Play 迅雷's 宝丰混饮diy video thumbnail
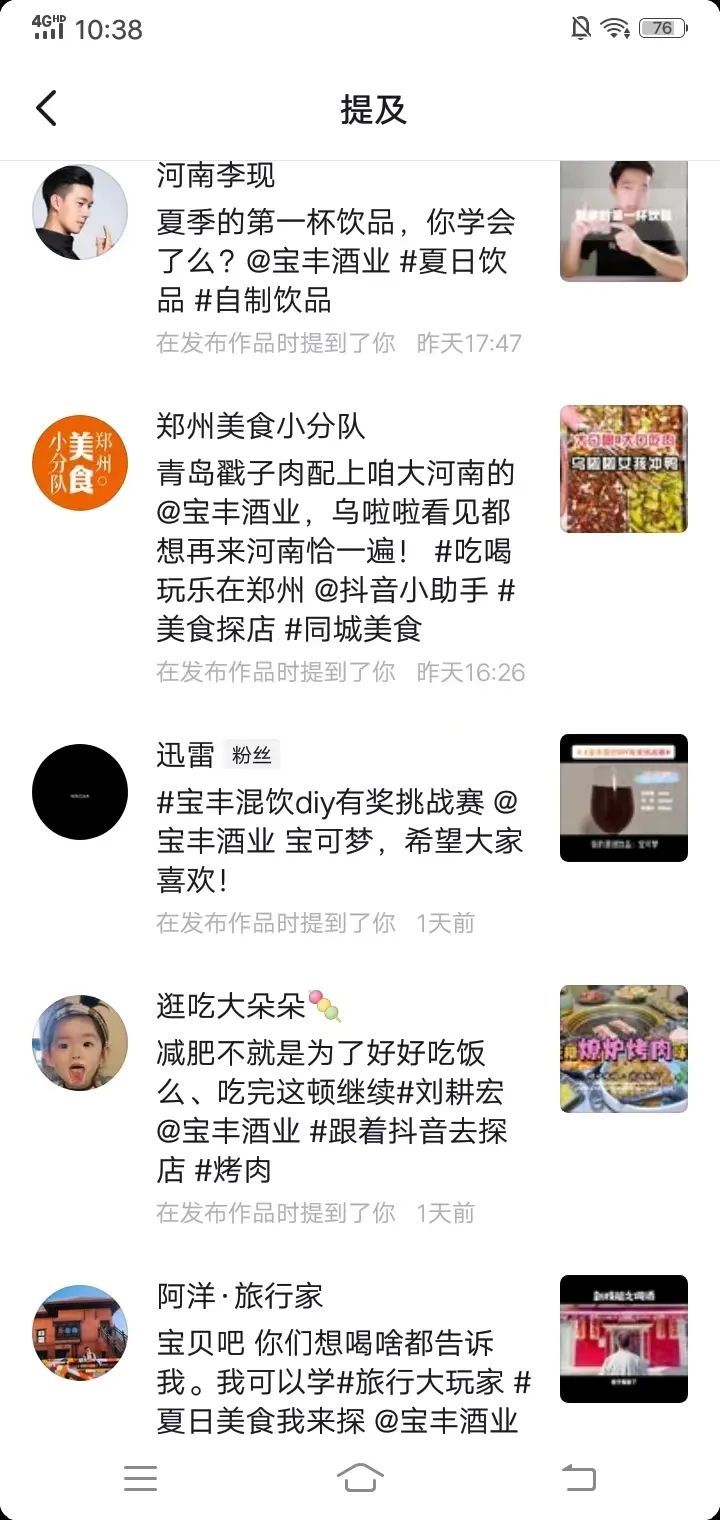 point(623,798)
